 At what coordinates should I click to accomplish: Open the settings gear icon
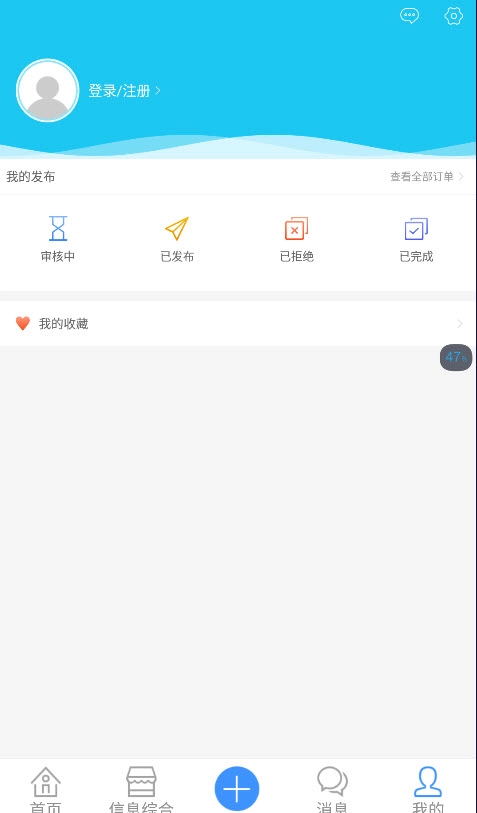pos(454,16)
